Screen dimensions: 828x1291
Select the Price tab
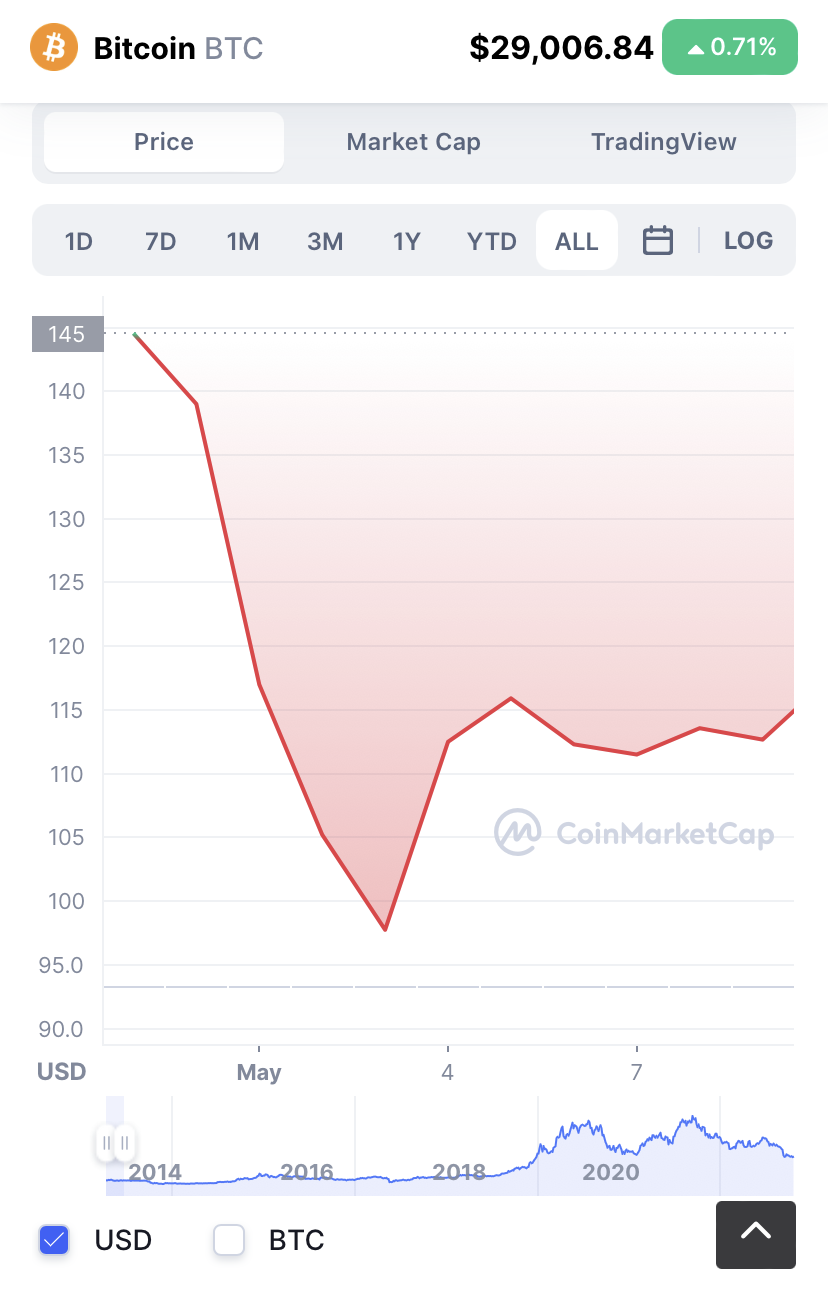tap(164, 142)
